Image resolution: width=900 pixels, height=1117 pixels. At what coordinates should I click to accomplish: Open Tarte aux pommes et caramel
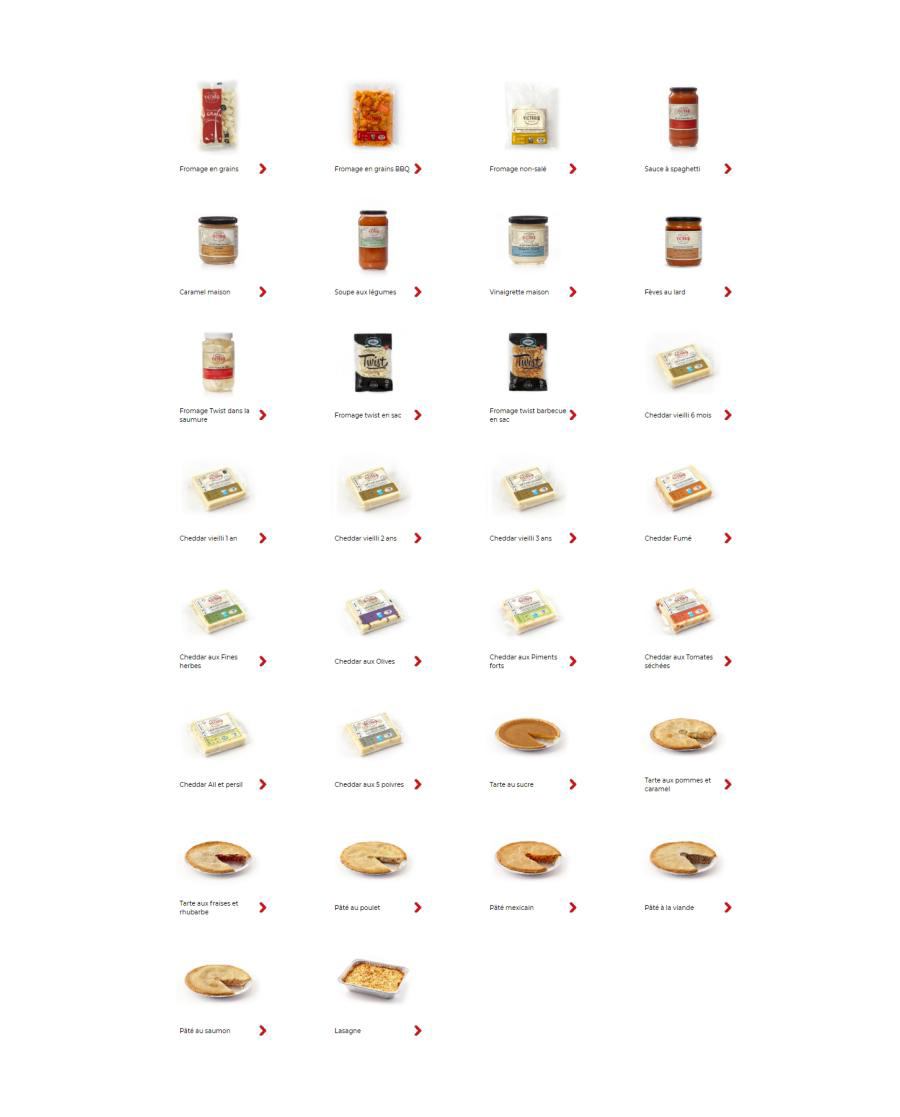pos(677,784)
